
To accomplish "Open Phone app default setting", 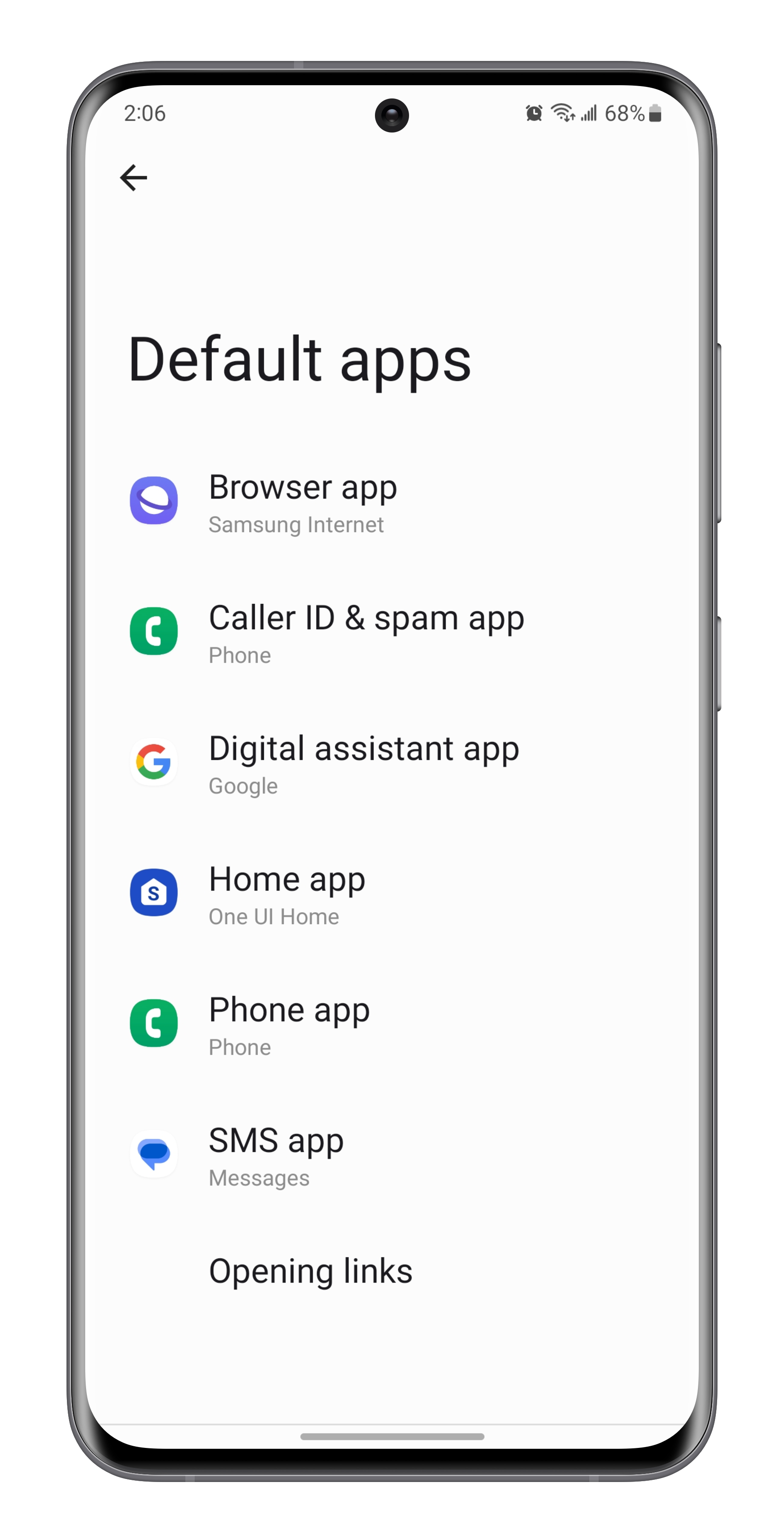I will click(x=289, y=1024).
